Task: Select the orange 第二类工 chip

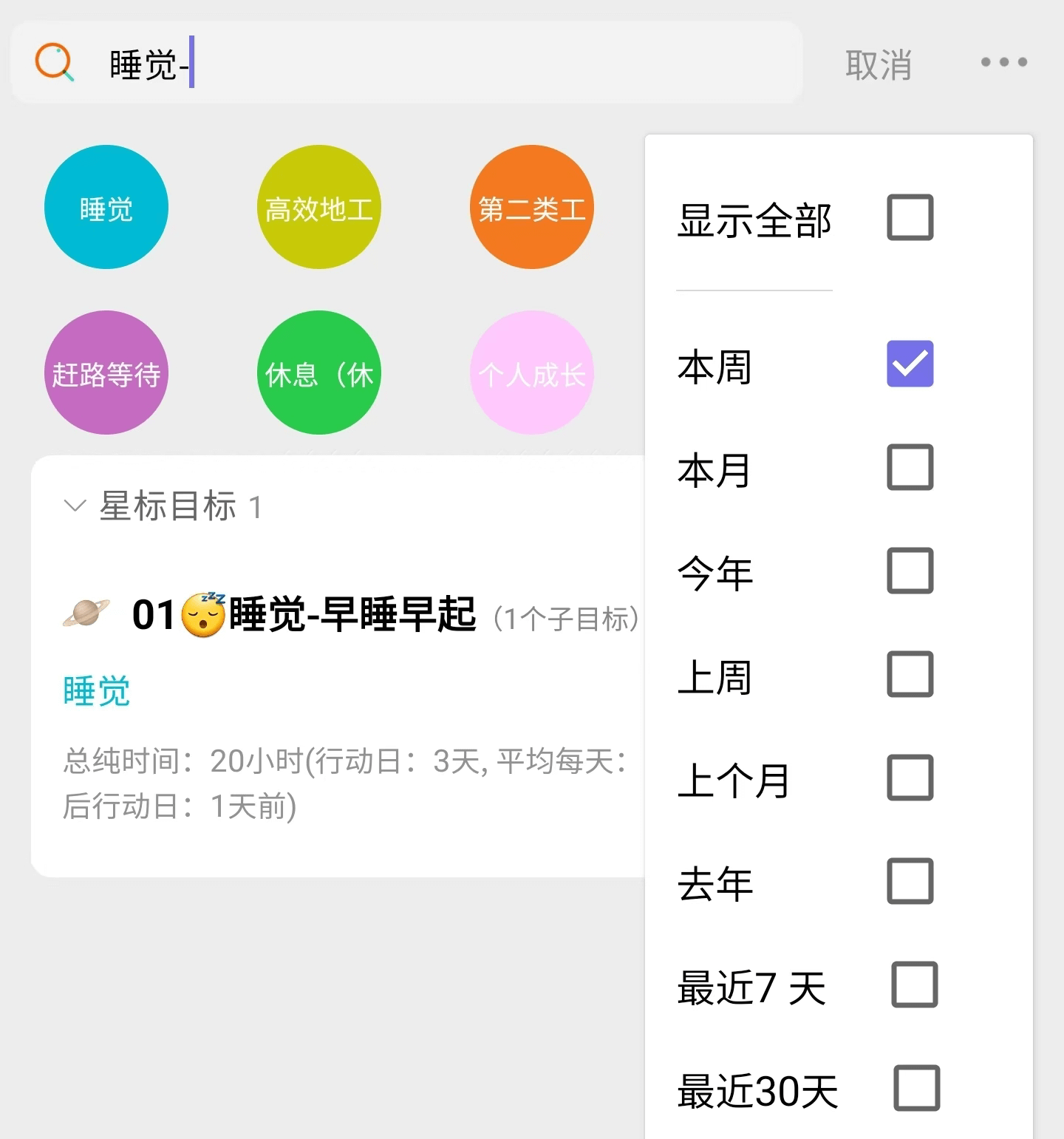Action: 532,208
